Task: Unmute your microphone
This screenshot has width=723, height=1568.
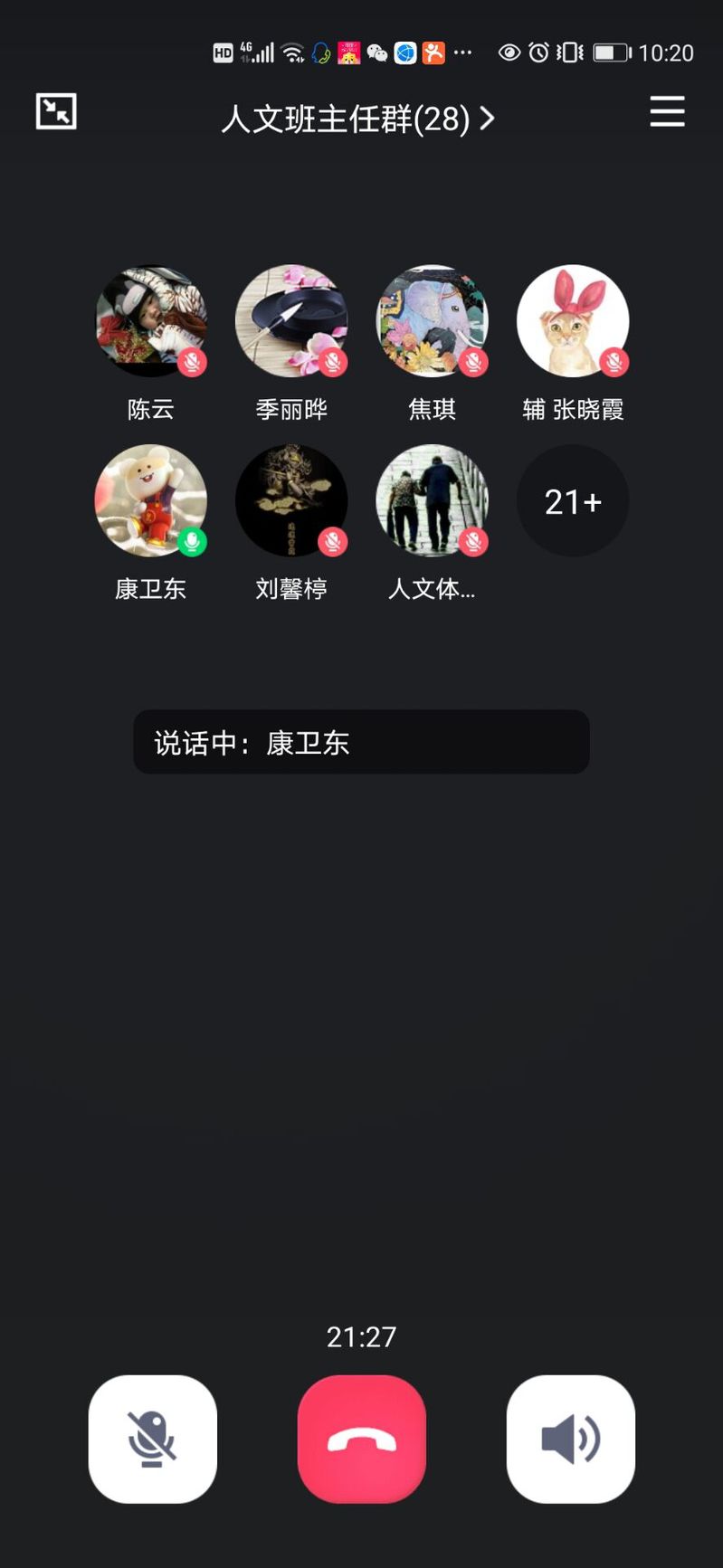Action: (153, 1439)
